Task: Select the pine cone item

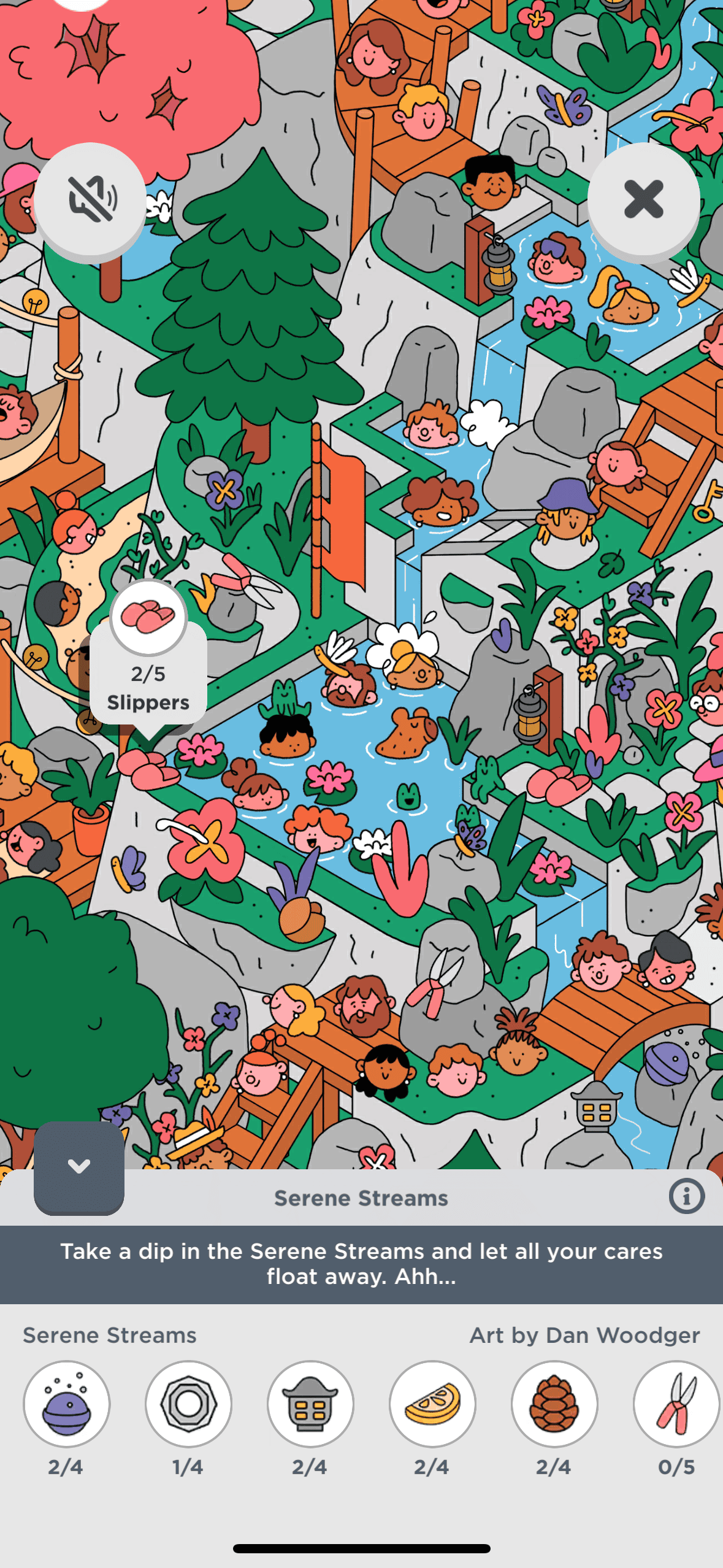Action: click(x=554, y=1404)
